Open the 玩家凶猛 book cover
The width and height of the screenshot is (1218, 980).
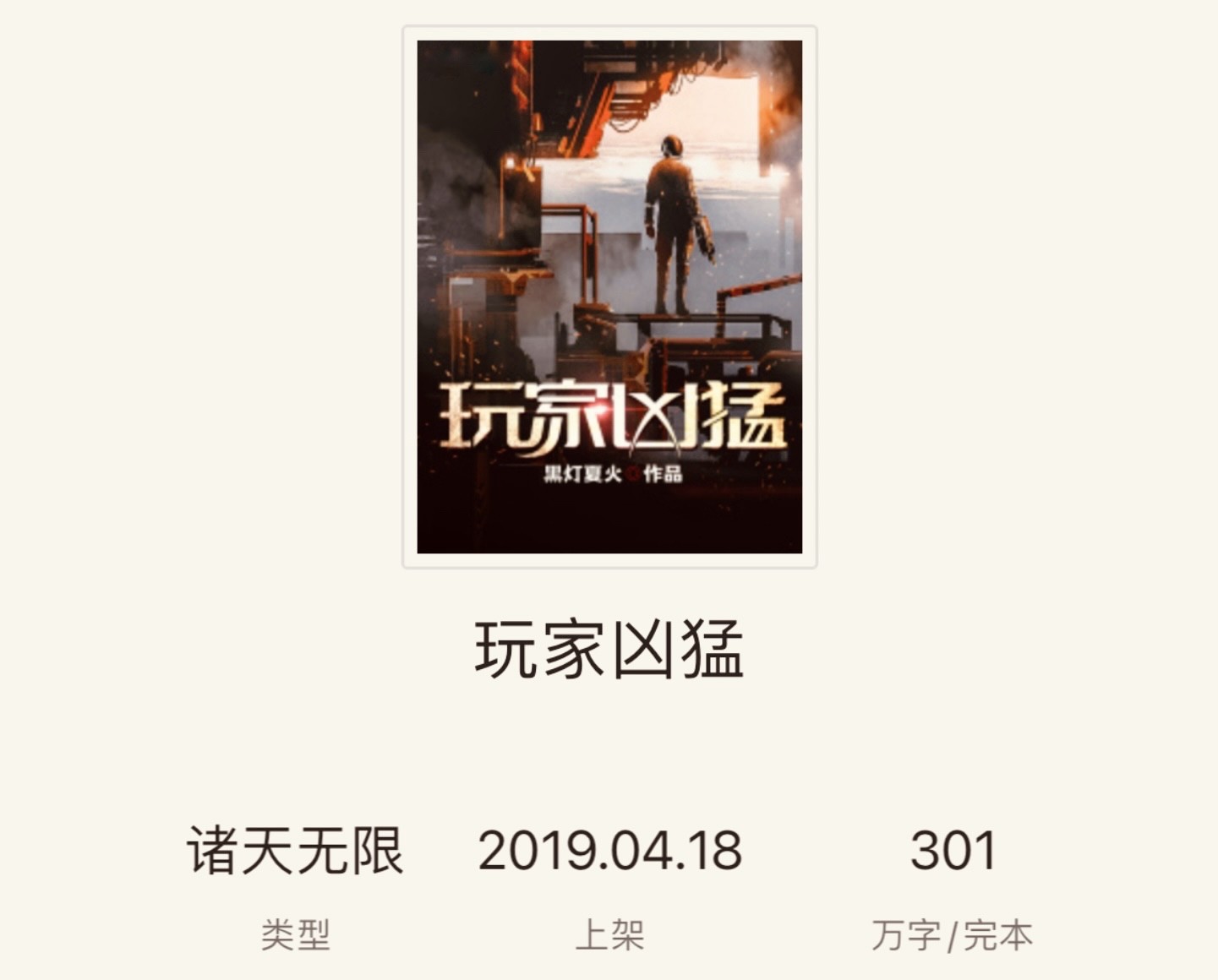tap(609, 297)
